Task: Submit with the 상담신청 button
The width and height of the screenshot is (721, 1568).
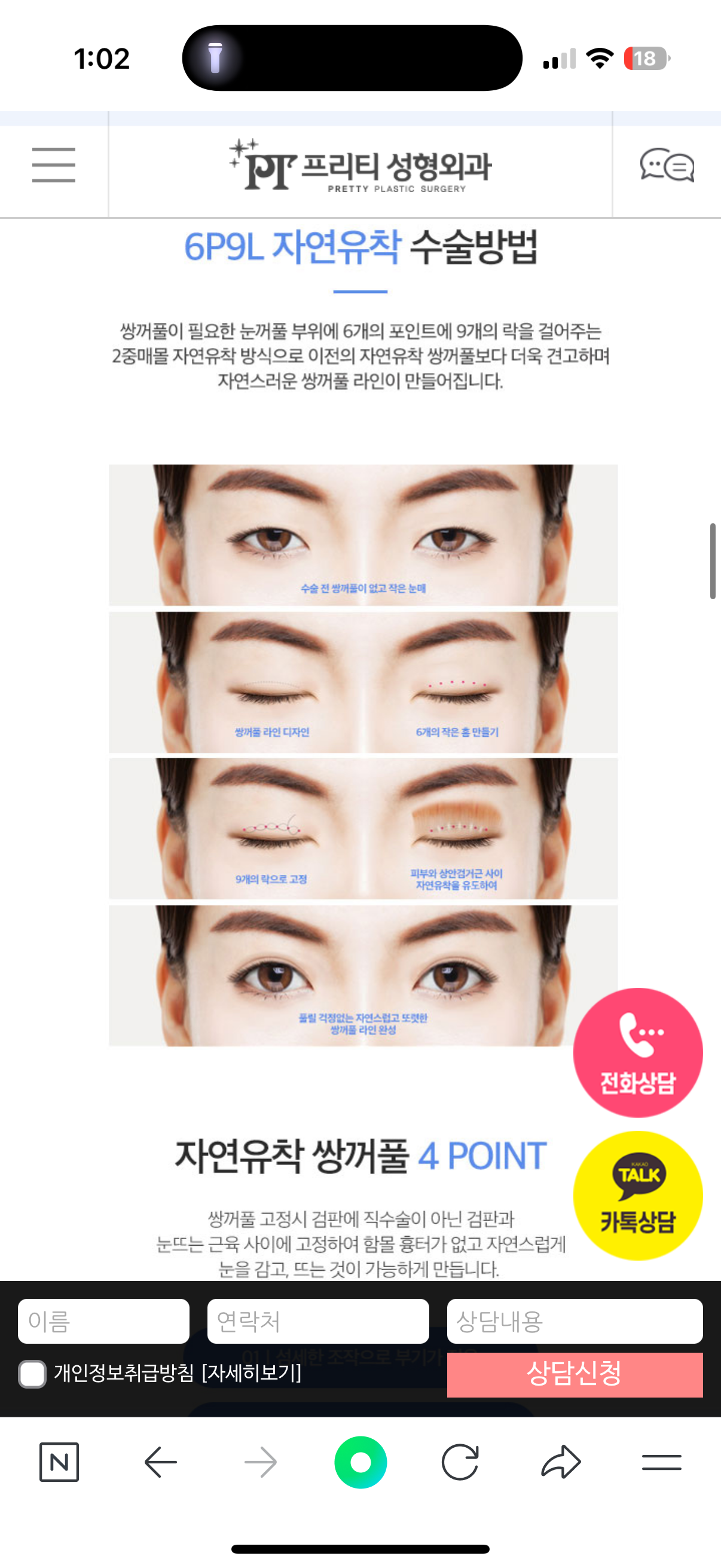Action: click(575, 1374)
